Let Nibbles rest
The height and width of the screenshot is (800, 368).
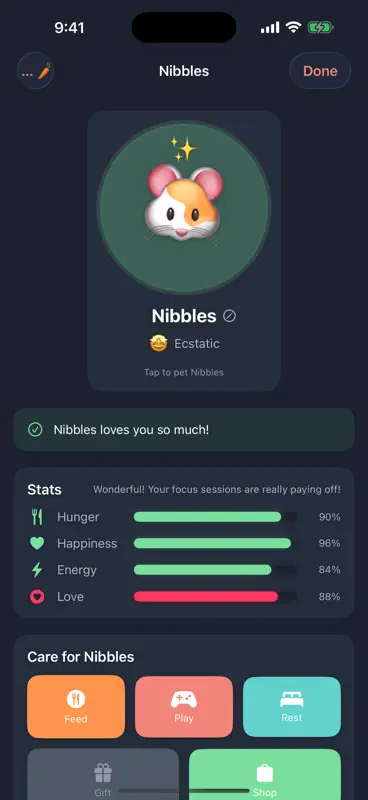pos(292,707)
